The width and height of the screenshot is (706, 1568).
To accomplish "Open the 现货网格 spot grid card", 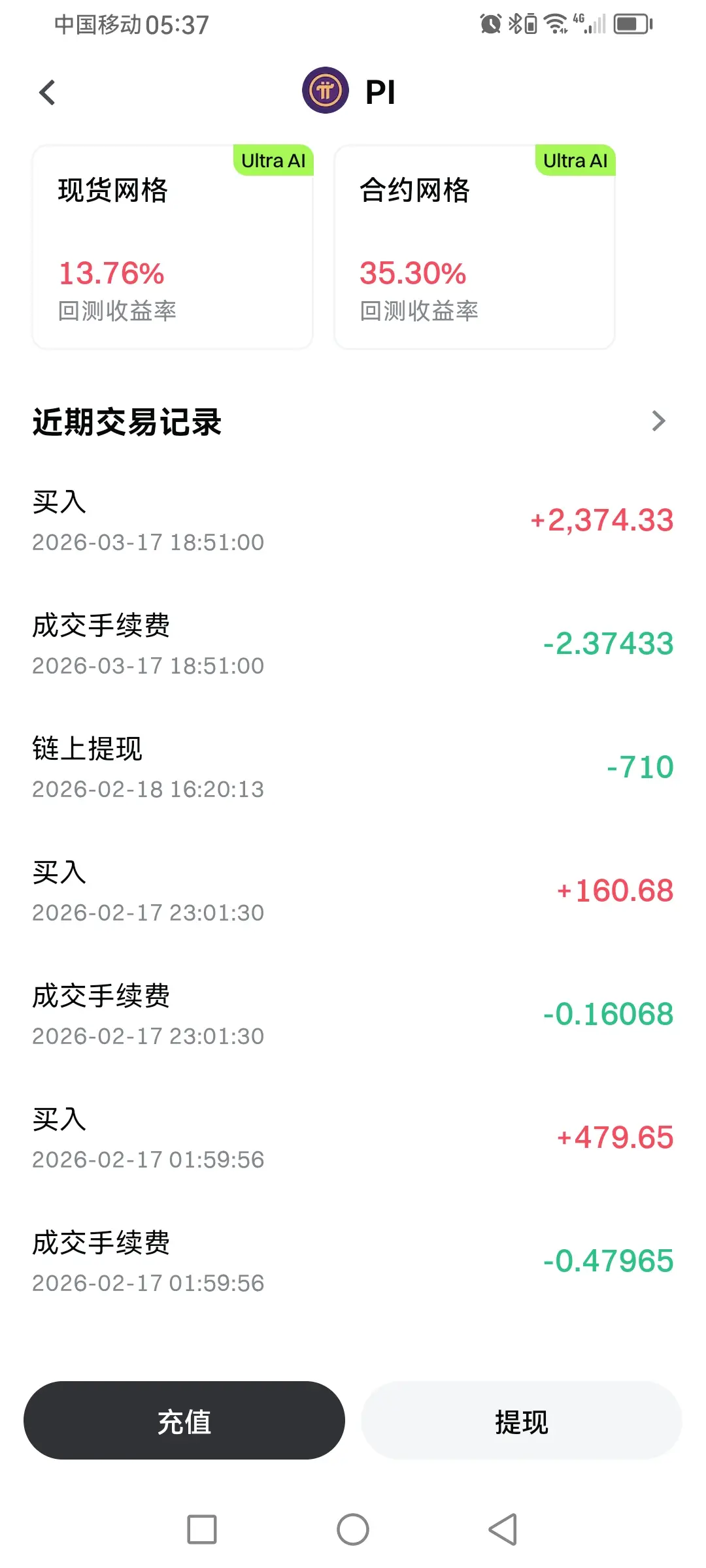I will [173, 247].
